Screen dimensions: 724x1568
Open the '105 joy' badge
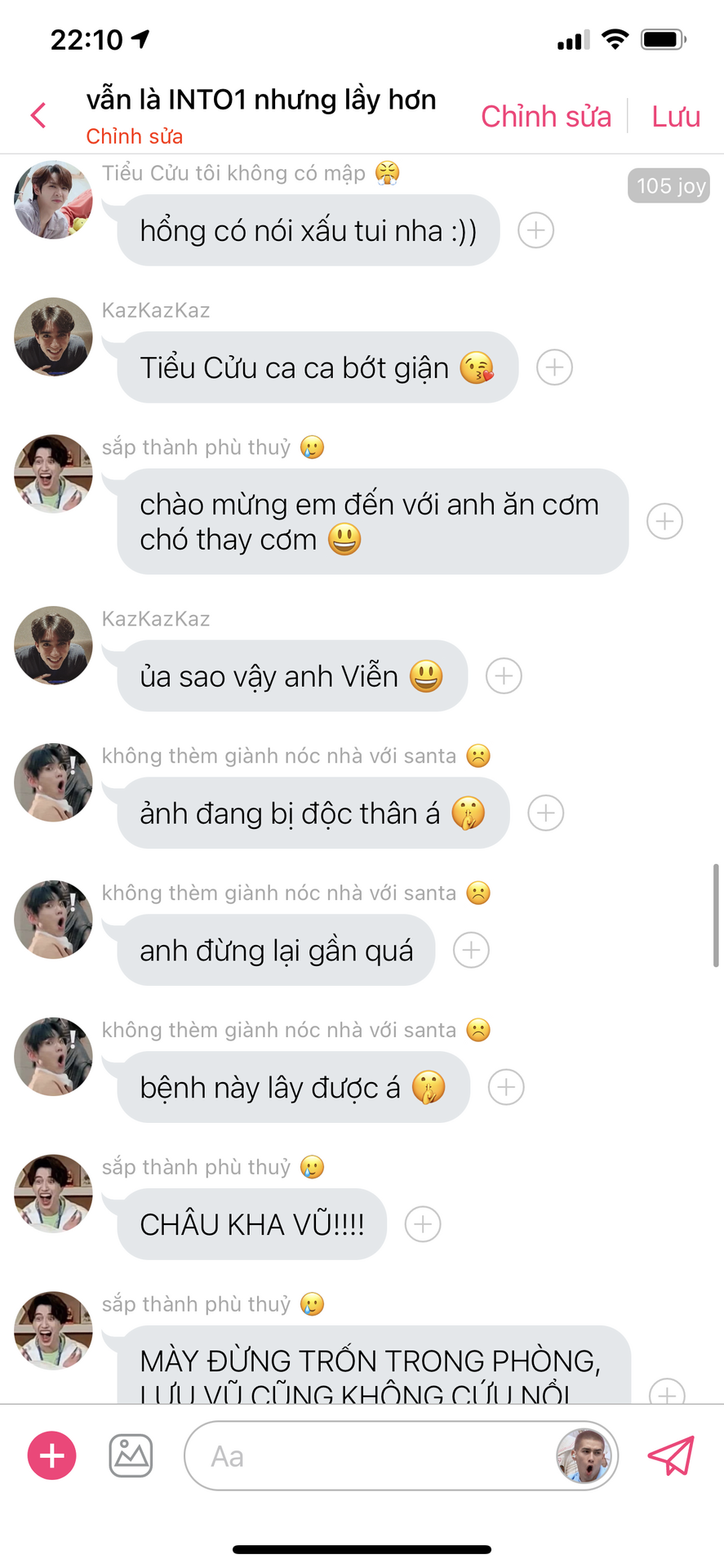tap(668, 186)
